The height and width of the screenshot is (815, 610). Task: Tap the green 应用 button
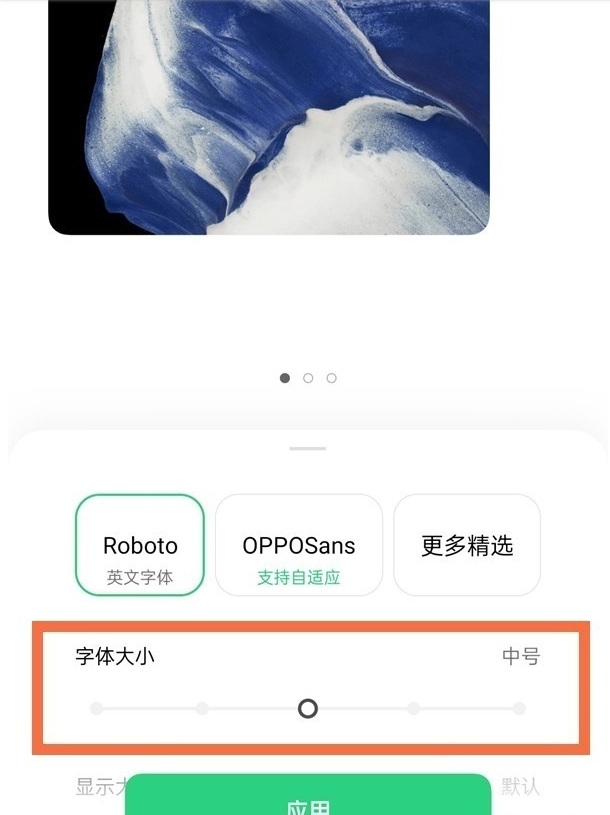pyautogui.click(x=308, y=798)
